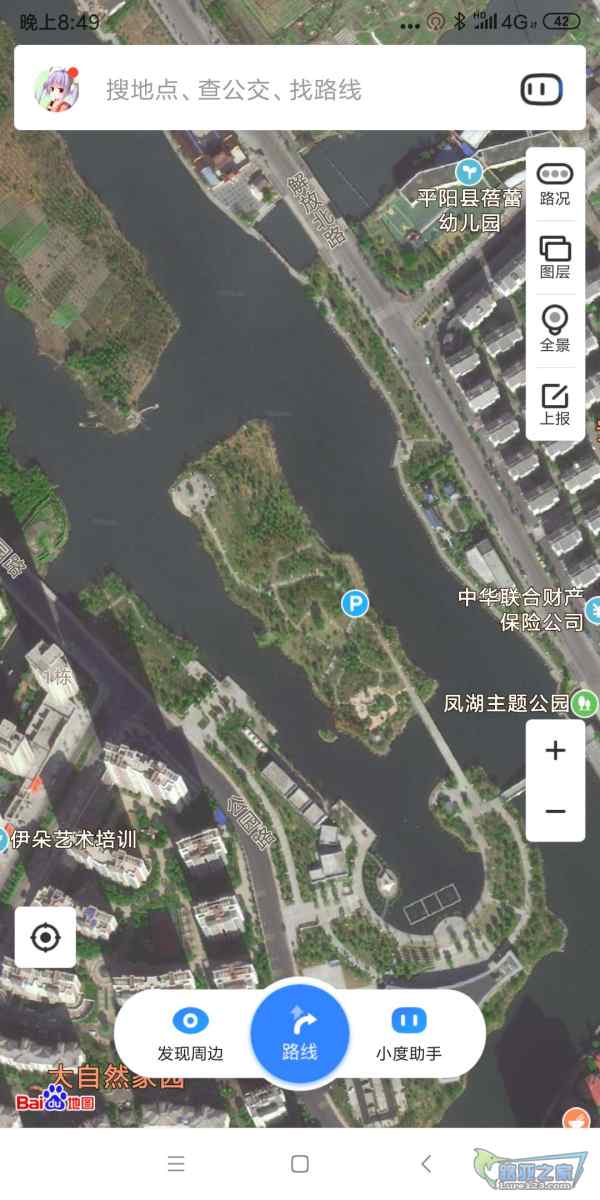Launch 小度助手 assistant
600x1200 pixels.
408,1034
